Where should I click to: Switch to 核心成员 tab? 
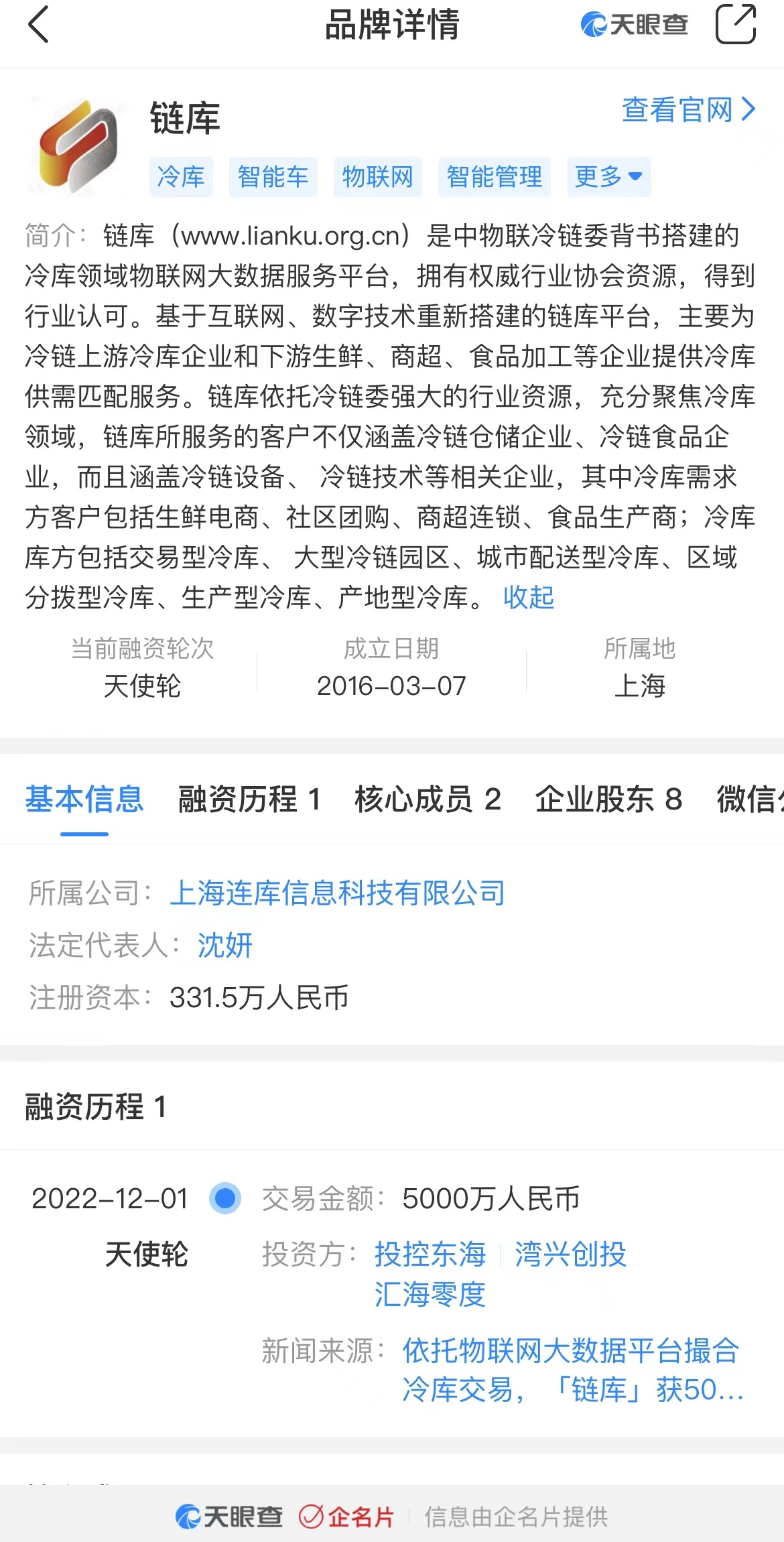tap(428, 799)
